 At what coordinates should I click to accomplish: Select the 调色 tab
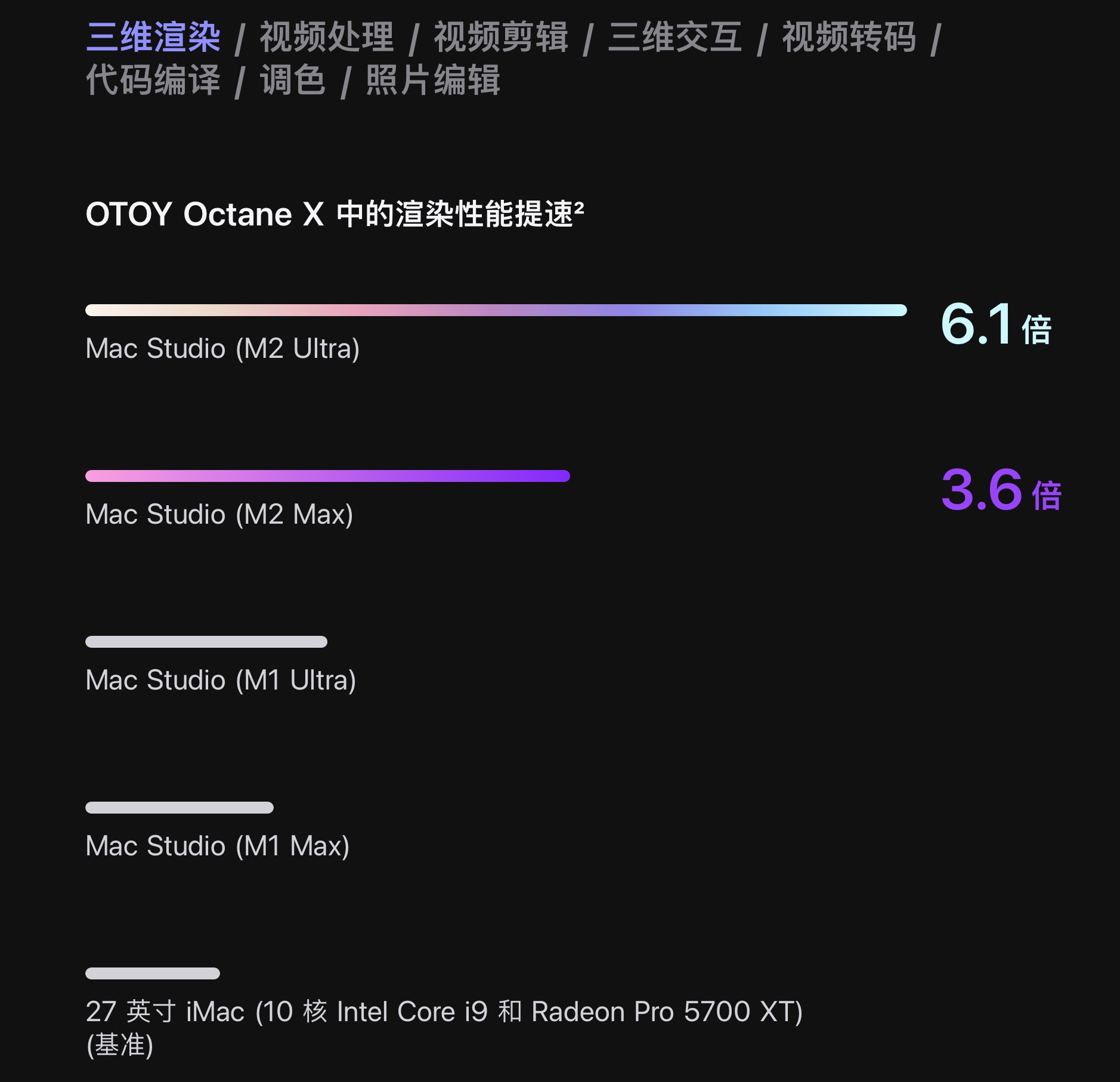point(292,80)
